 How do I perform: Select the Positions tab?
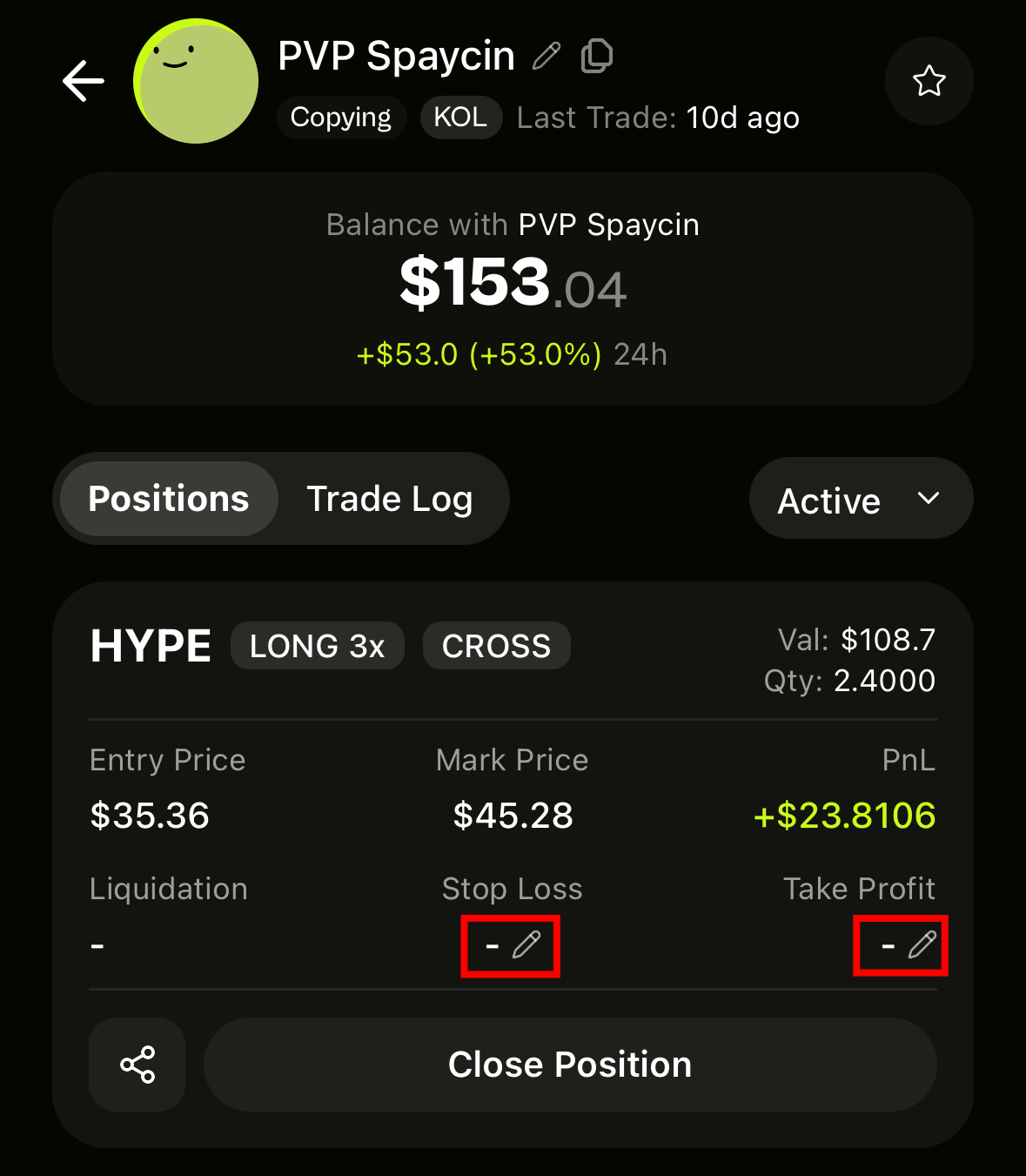click(169, 499)
